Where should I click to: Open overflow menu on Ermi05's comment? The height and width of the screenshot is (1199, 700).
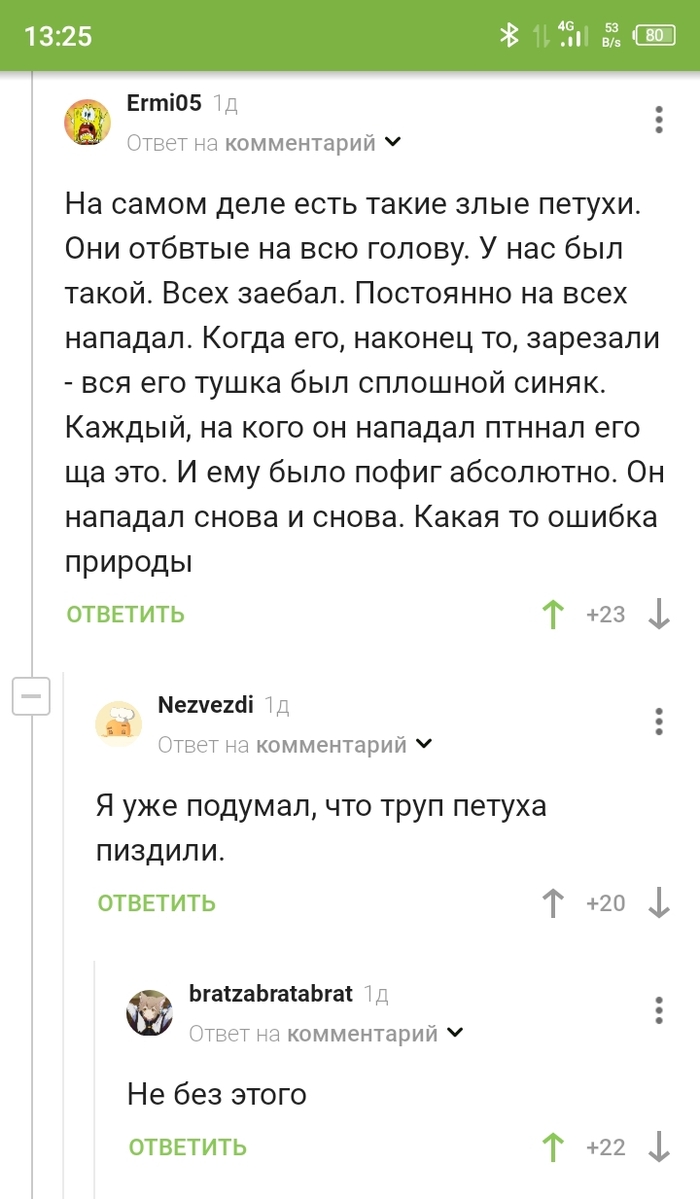659,120
